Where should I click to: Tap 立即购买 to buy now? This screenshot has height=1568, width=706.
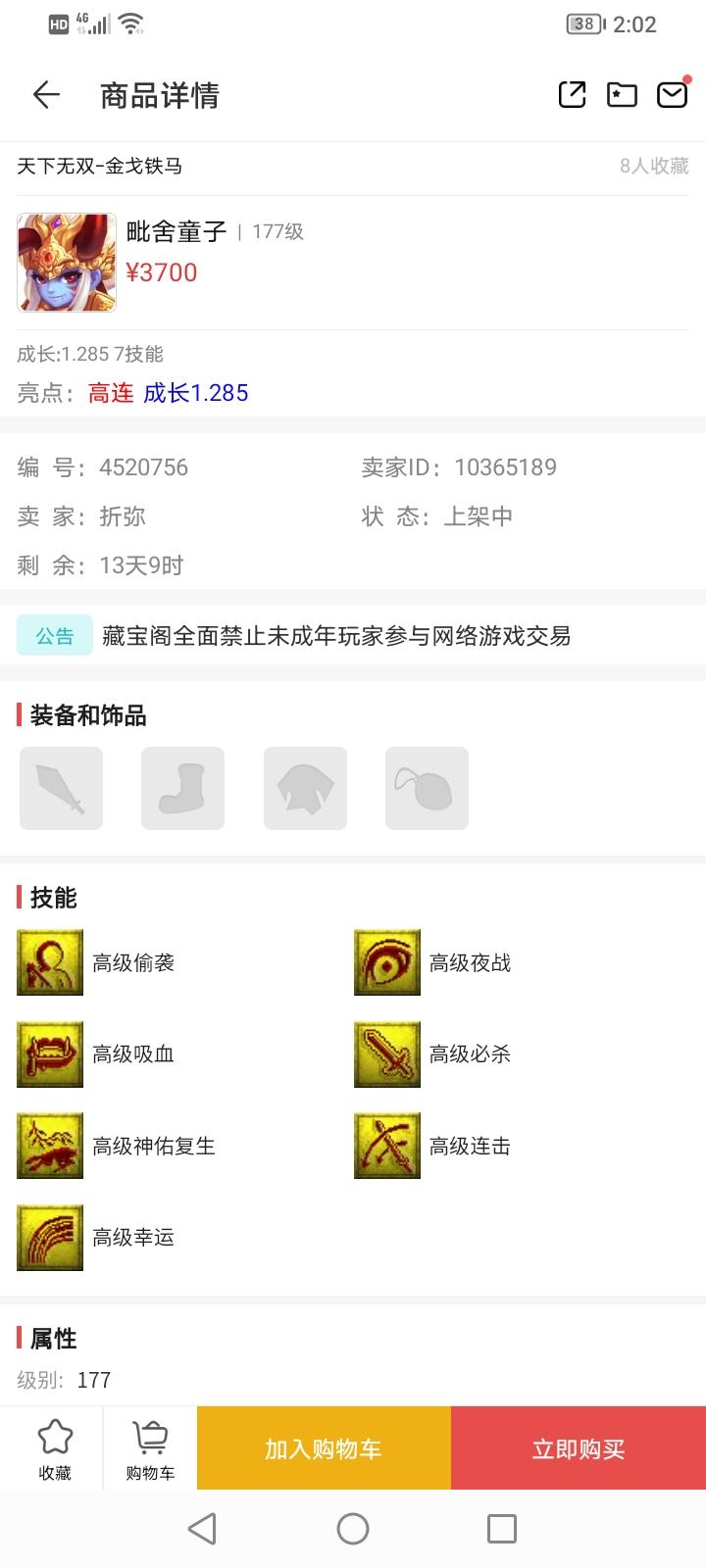[x=579, y=1448]
